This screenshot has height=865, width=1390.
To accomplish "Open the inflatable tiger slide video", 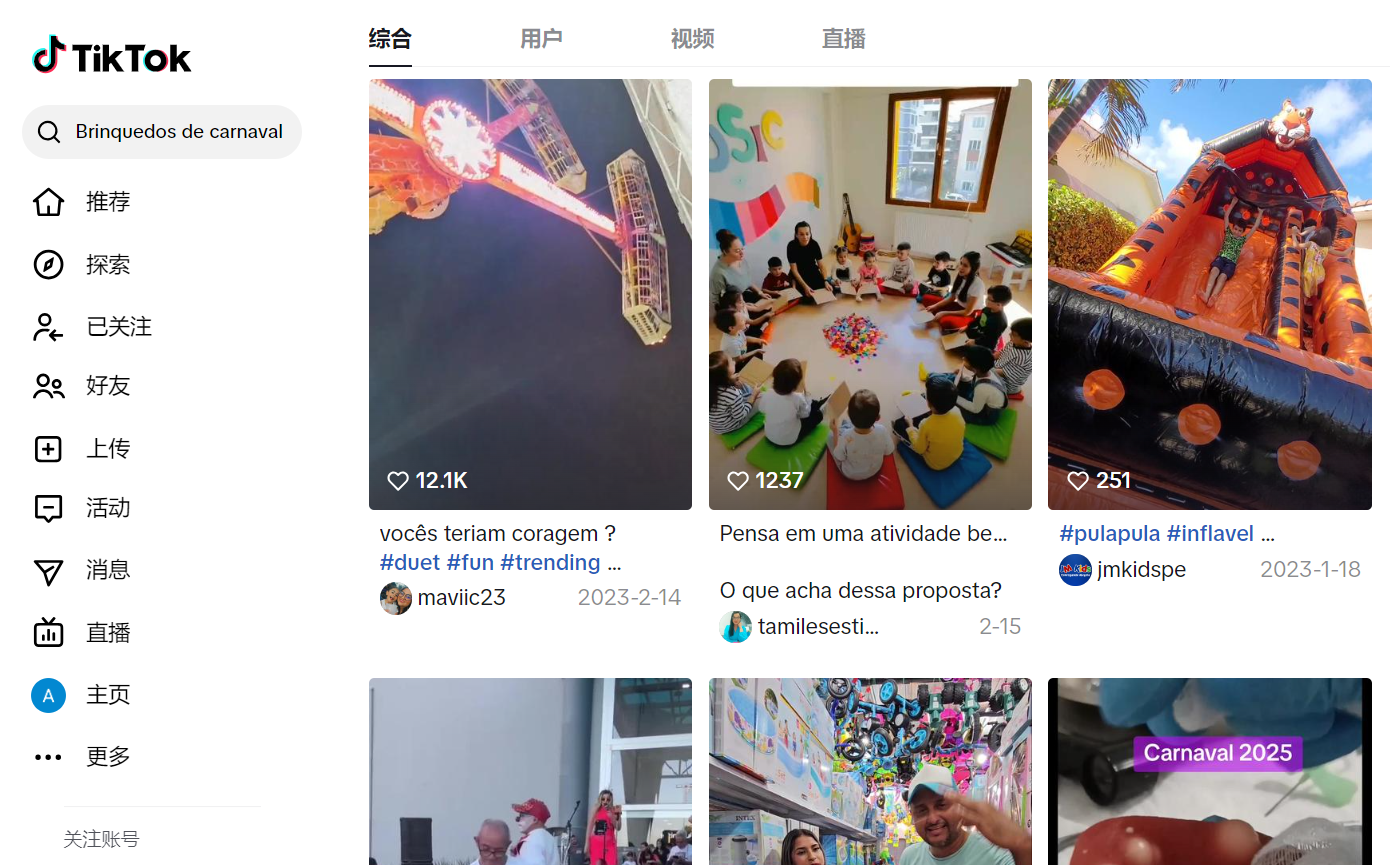I will (1209, 294).
